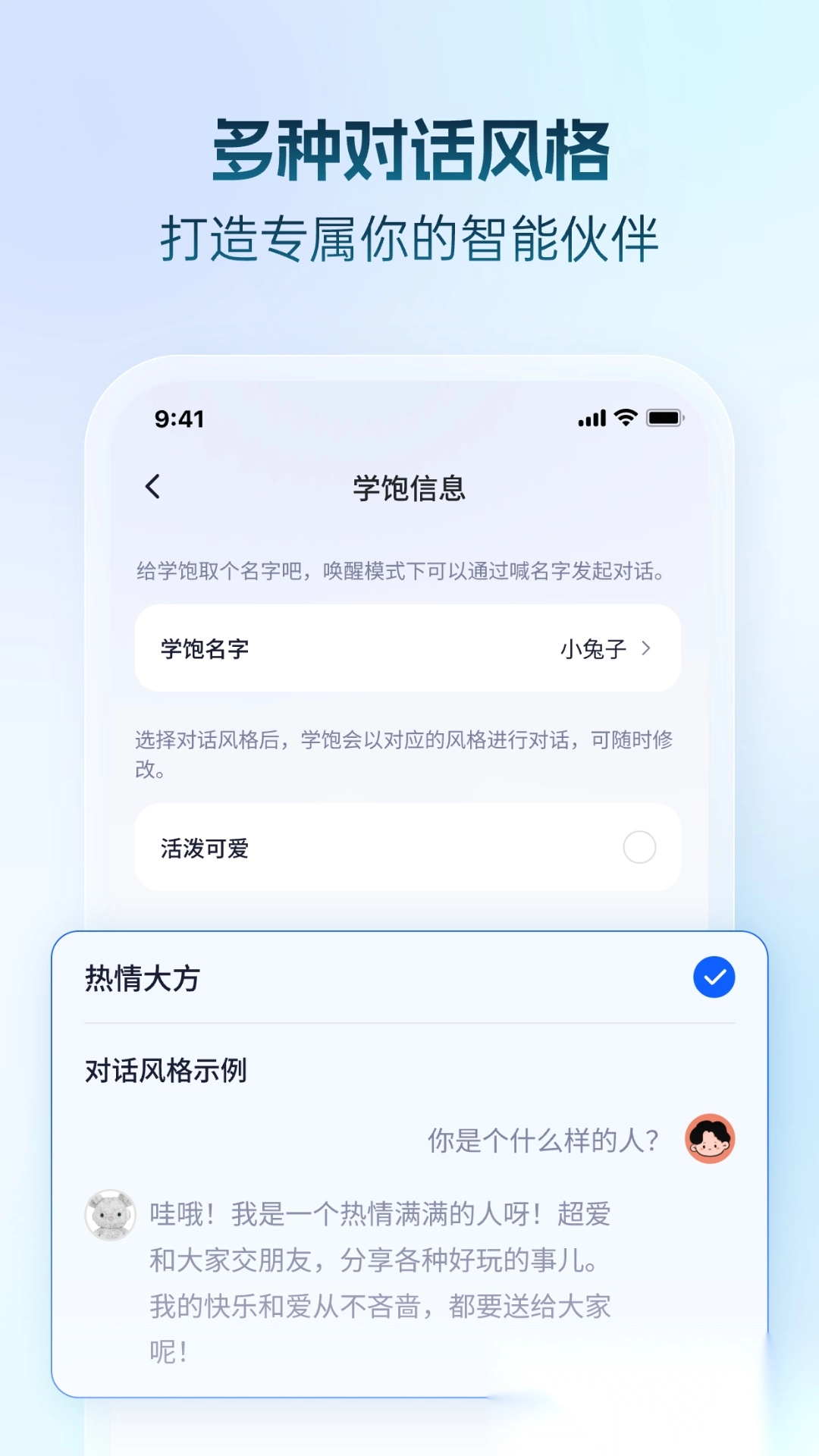Tap the cellular signal bars icon
Viewport: 819px width, 1456px height.
pos(593,418)
